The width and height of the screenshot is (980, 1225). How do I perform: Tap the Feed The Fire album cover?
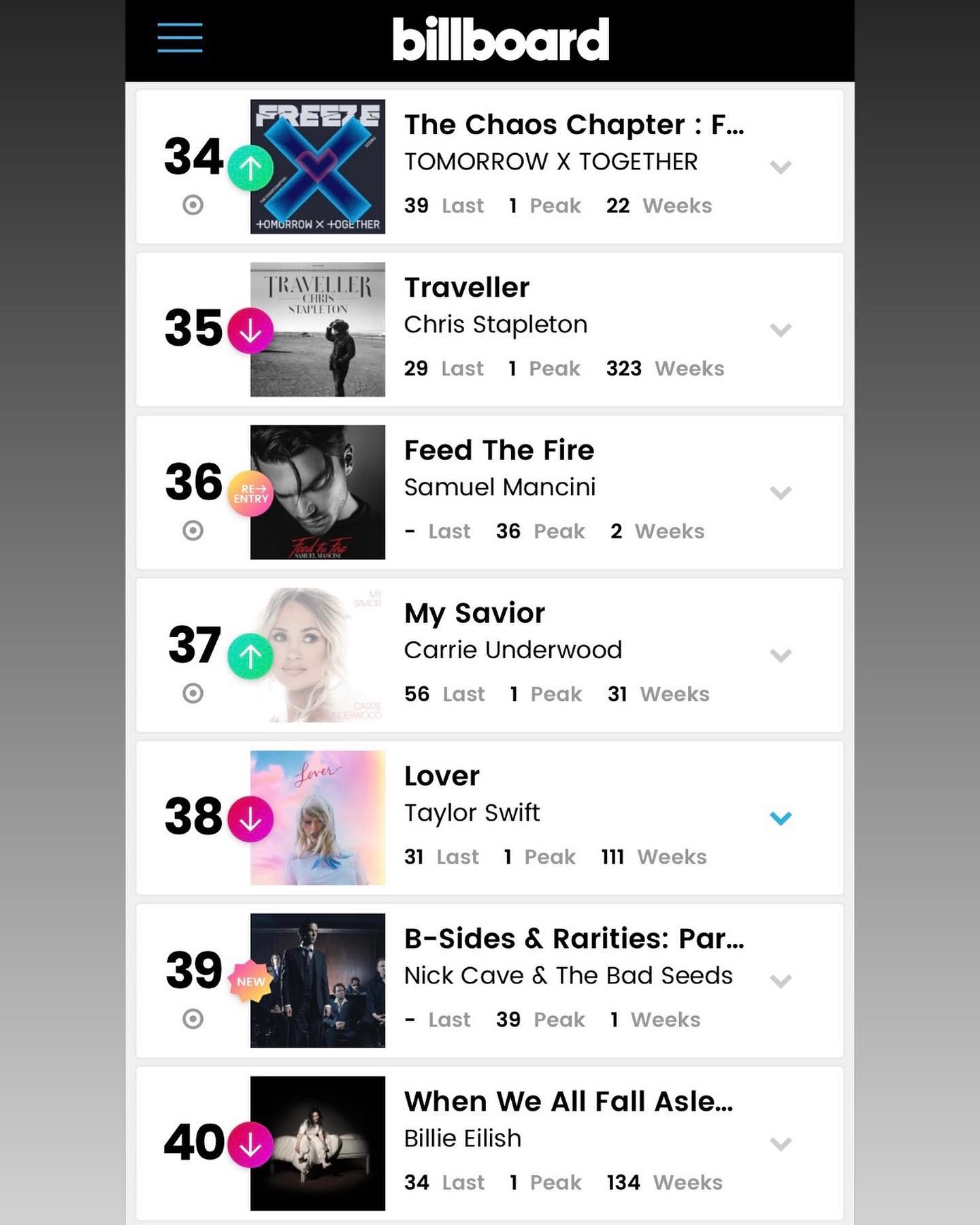318,492
